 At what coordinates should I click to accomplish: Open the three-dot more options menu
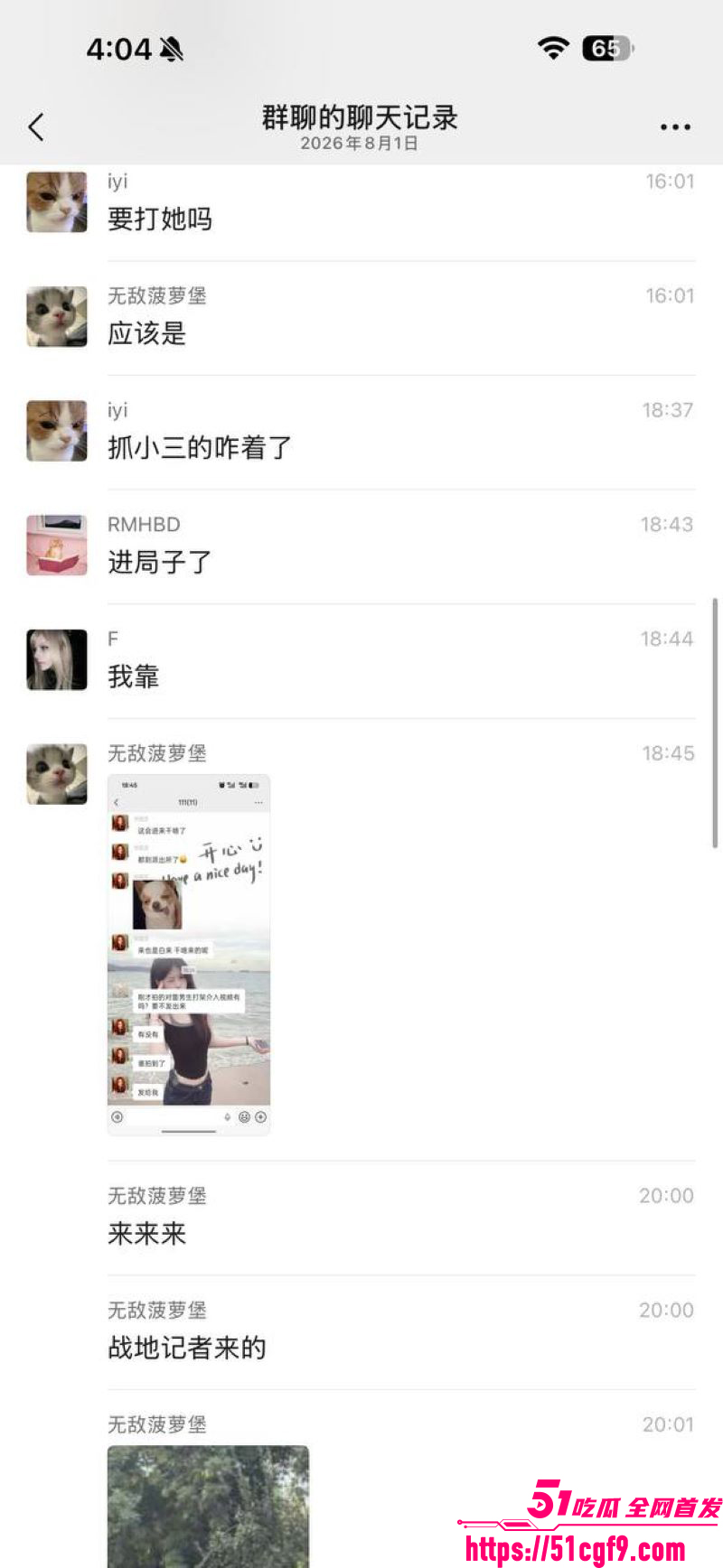pos(675,127)
